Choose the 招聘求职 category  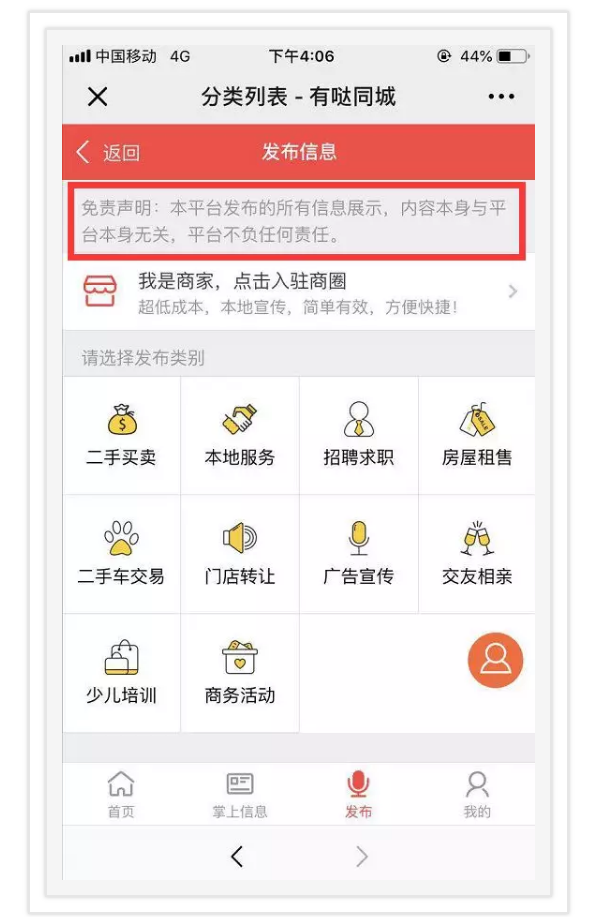pyautogui.click(x=358, y=436)
